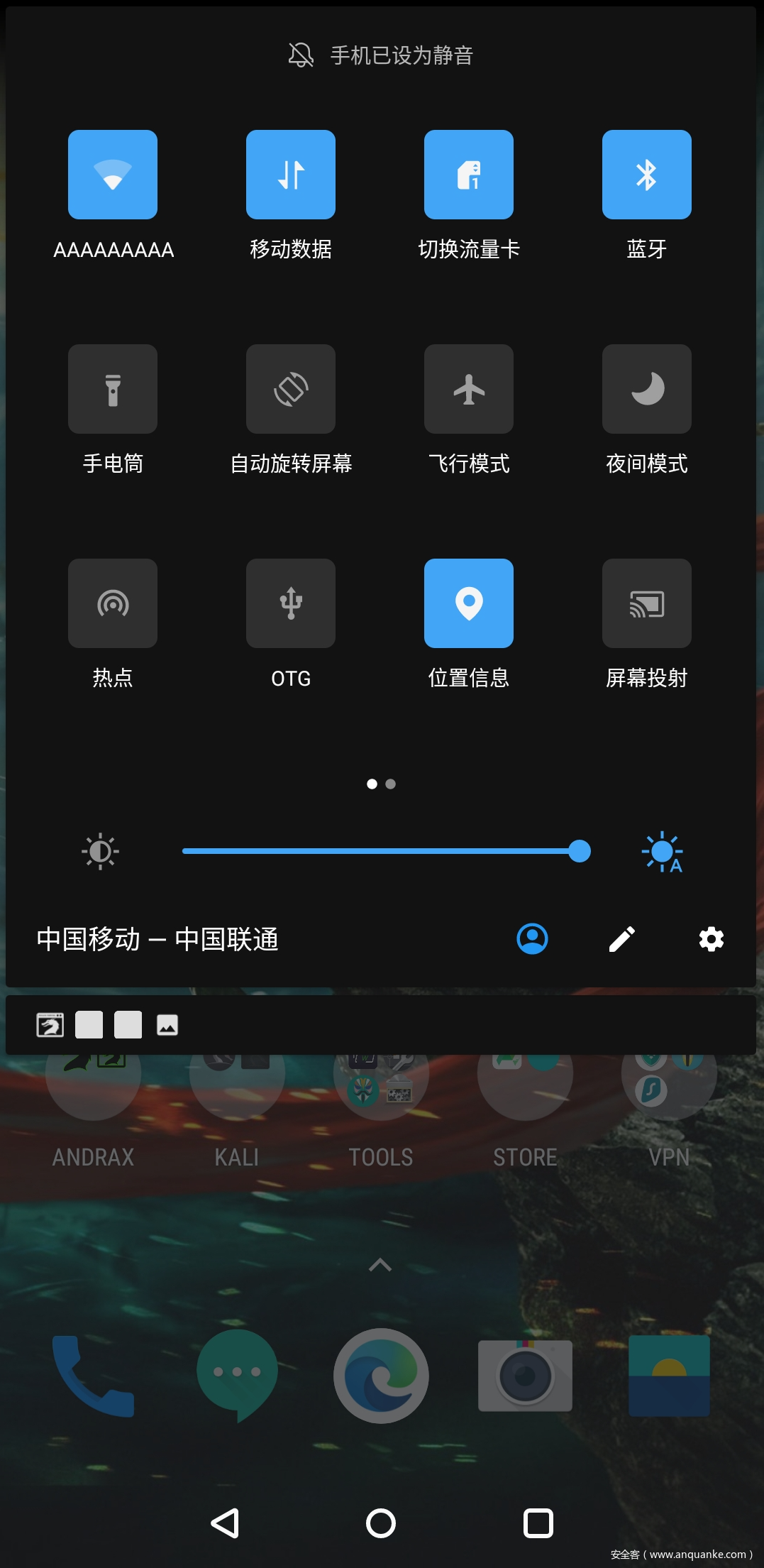Open the user account icon

click(532, 939)
